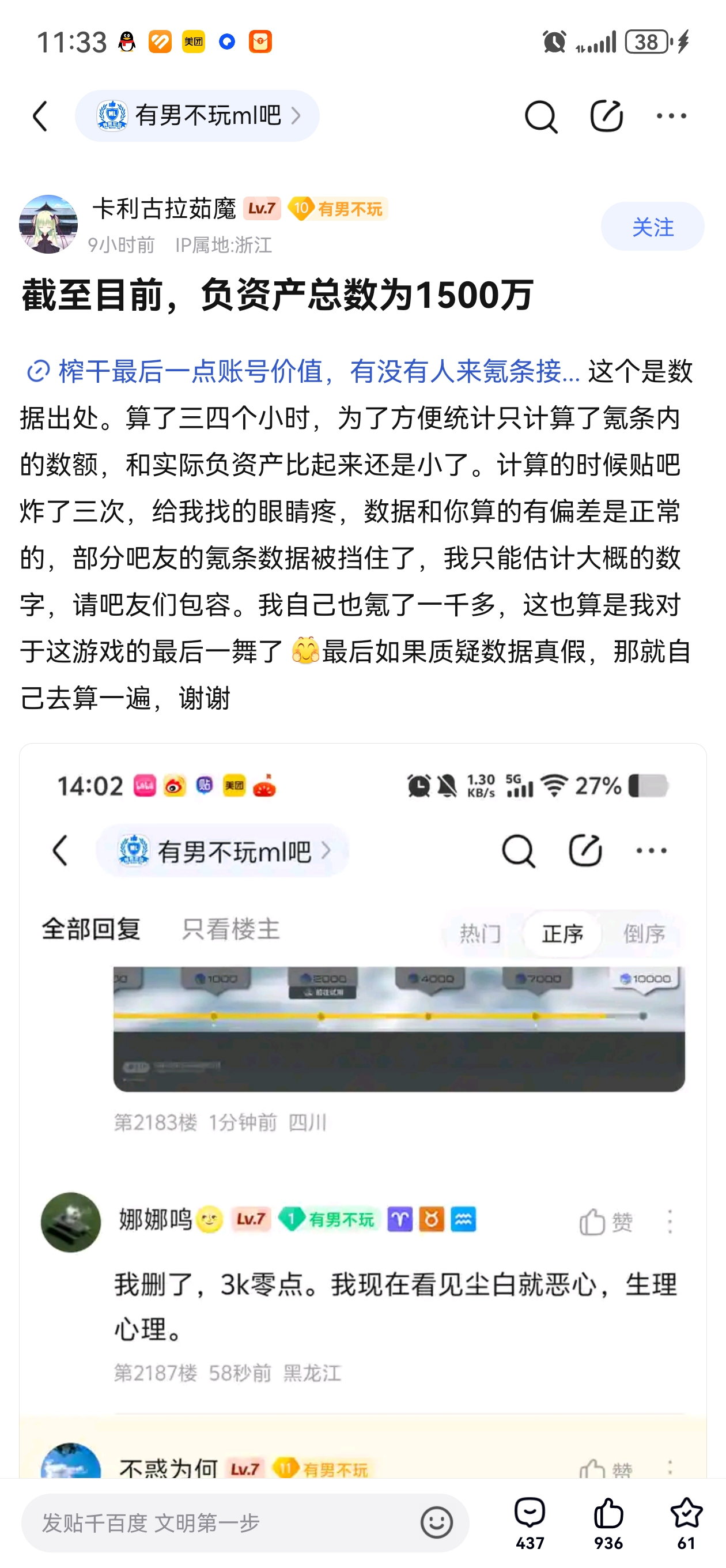
Task: Open the three-dot overflow menu
Action: [671, 116]
